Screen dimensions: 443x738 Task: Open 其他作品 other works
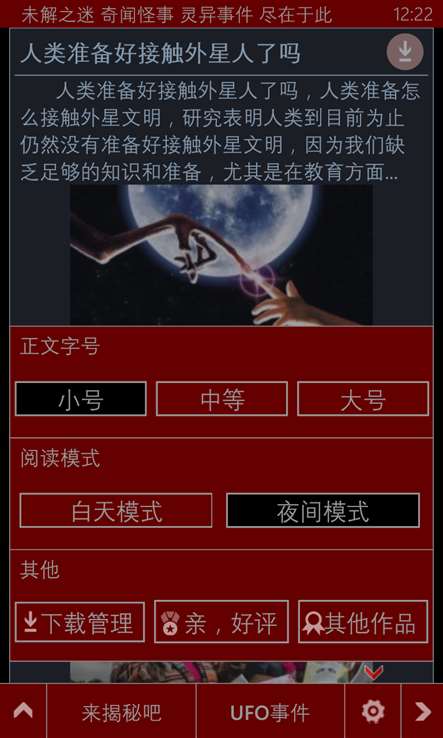click(363, 622)
